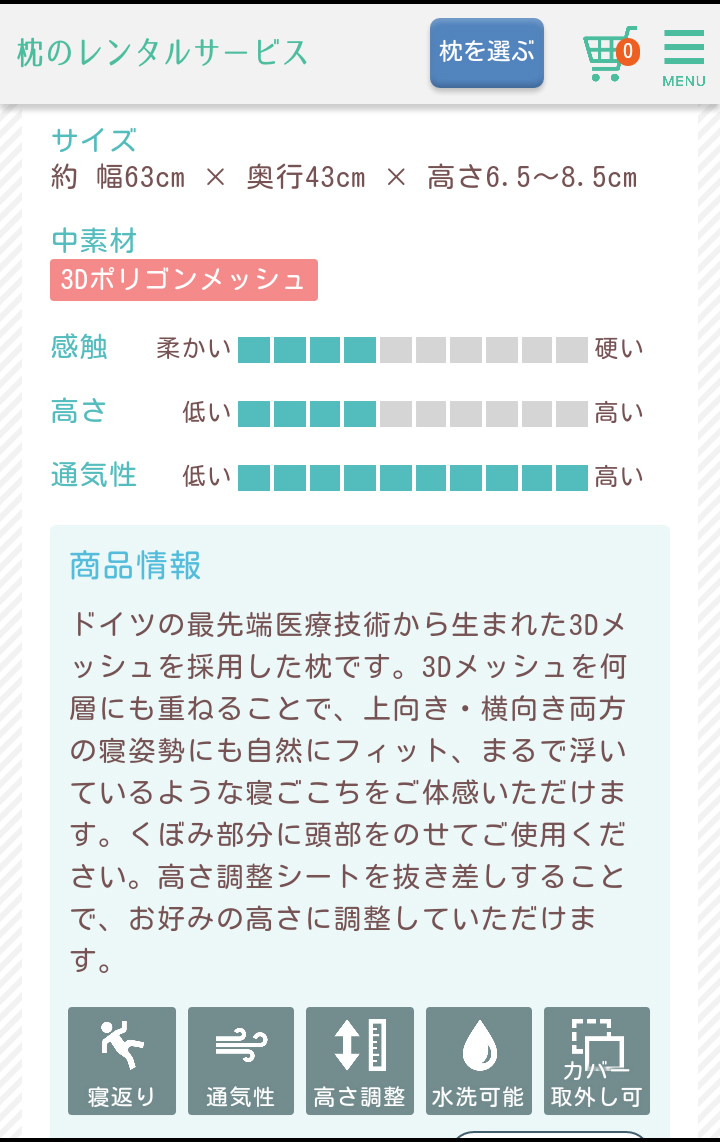Click the 通気性 breathability rating bar
This screenshot has width=720, height=1142.
tap(413, 477)
